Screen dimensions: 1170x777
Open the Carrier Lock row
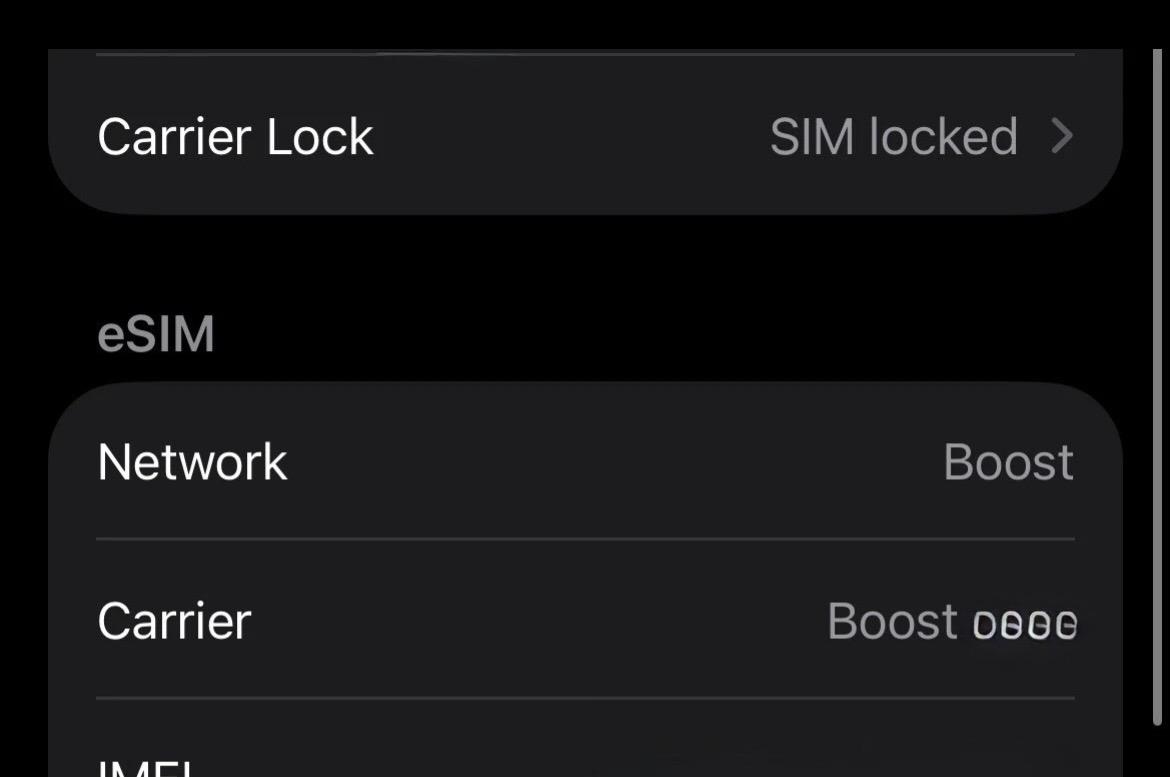click(585, 136)
